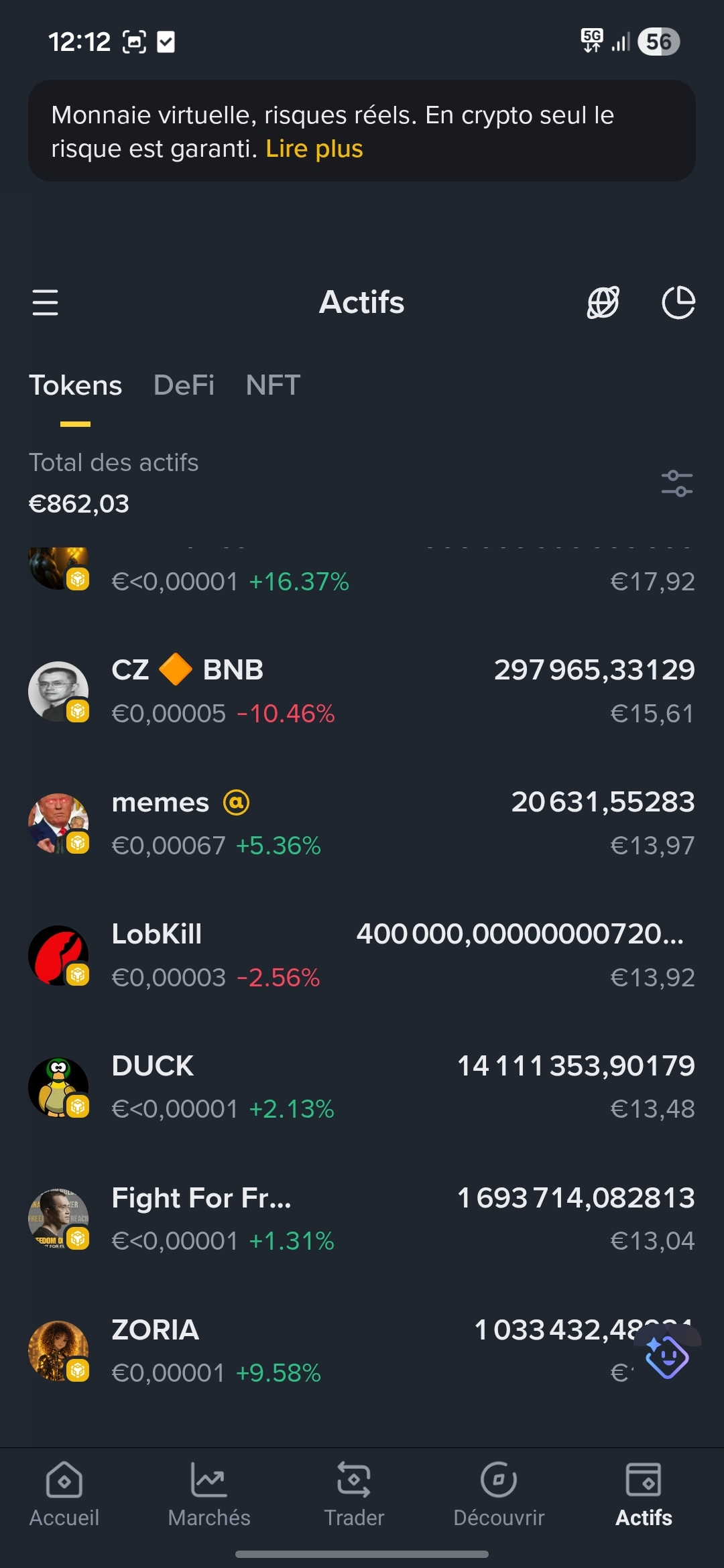This screenshot has height=1568, width=724.
Task: Select the Tokens tab
Action: tap(75, 385)
